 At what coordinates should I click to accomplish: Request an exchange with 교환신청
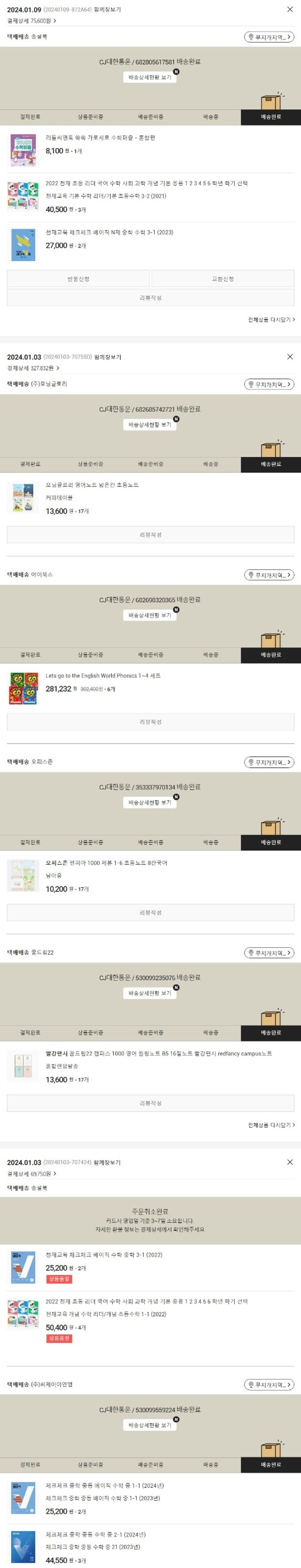[x=222, y=279]
